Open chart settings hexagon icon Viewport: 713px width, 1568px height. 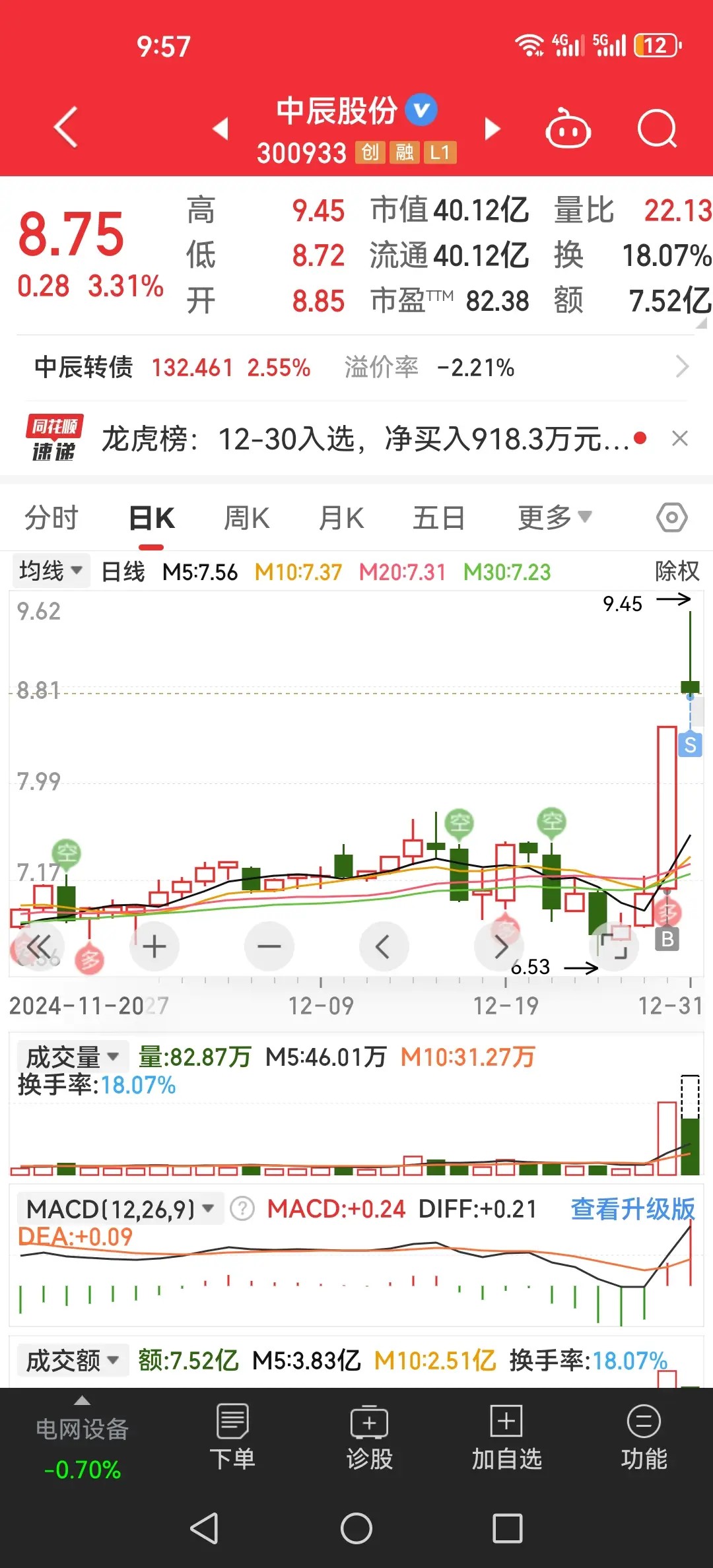click(671, 518)
